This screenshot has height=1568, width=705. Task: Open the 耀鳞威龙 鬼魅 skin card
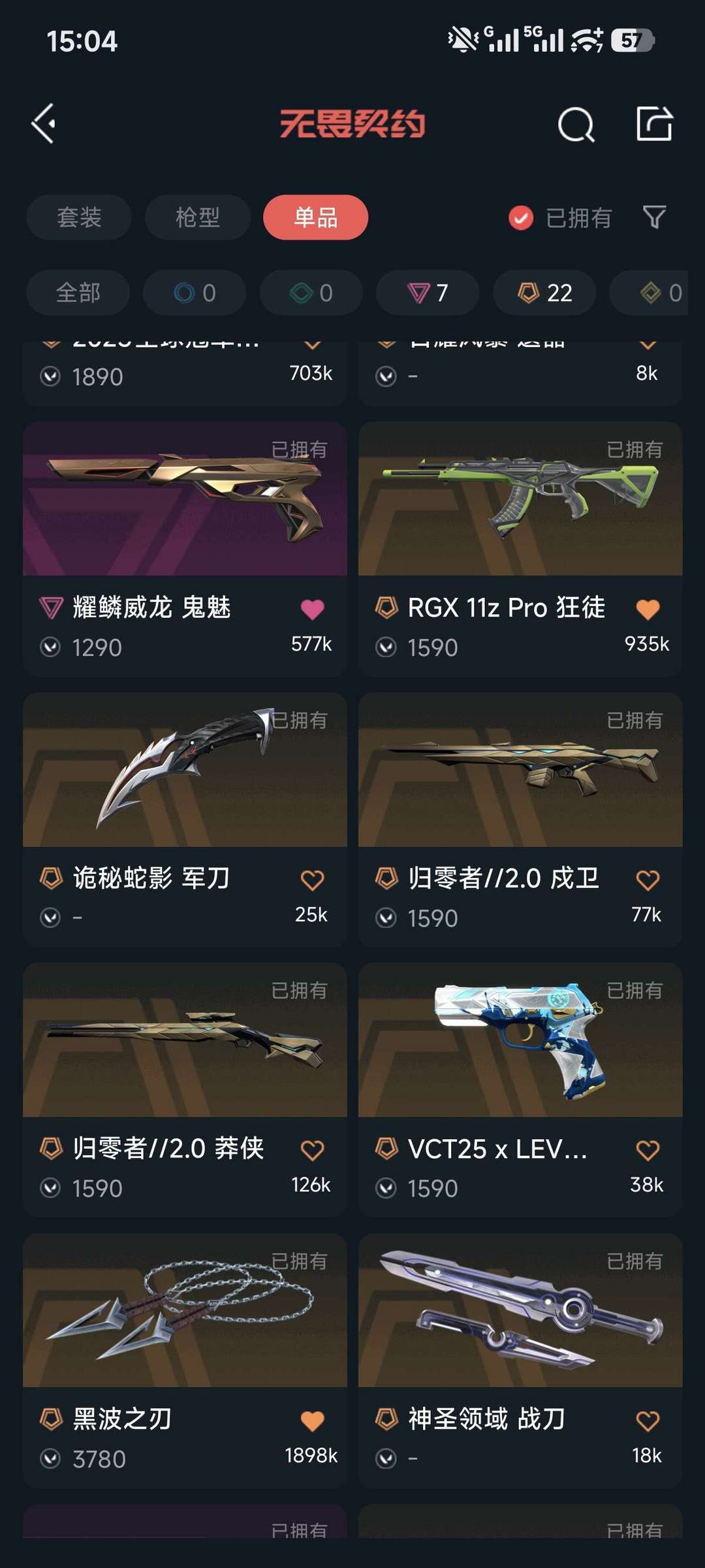[x=185, y=549]
